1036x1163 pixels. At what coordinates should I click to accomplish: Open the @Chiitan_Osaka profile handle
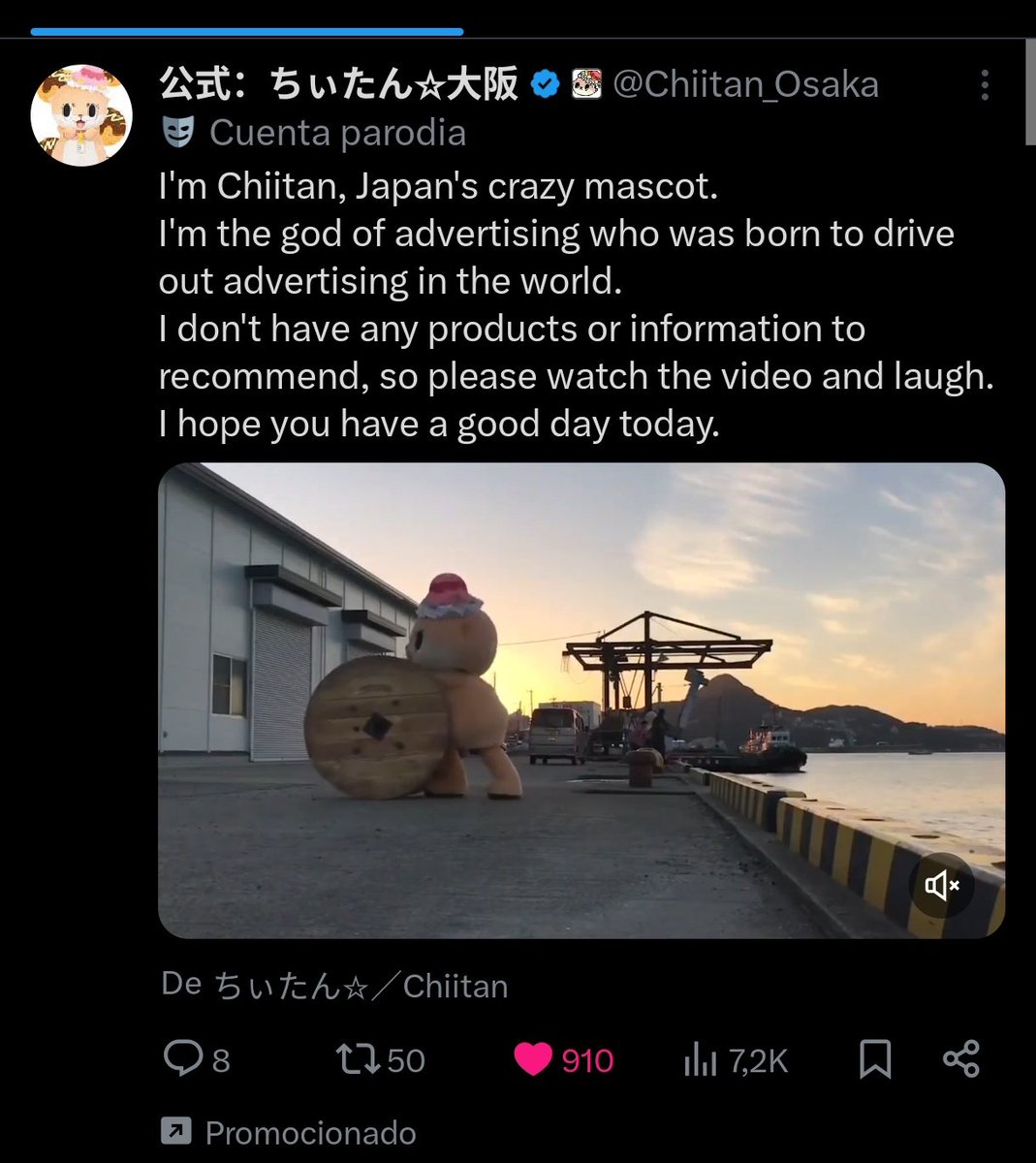pyautogui.click(x=745, y=85)
